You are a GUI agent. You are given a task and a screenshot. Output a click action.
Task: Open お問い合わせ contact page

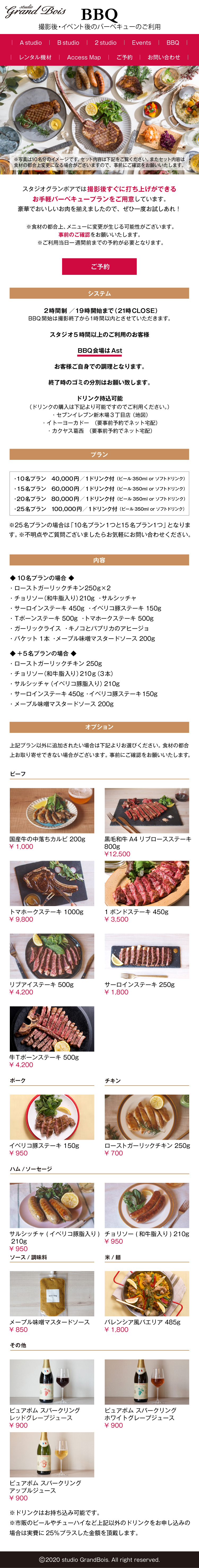pos(164,57)
